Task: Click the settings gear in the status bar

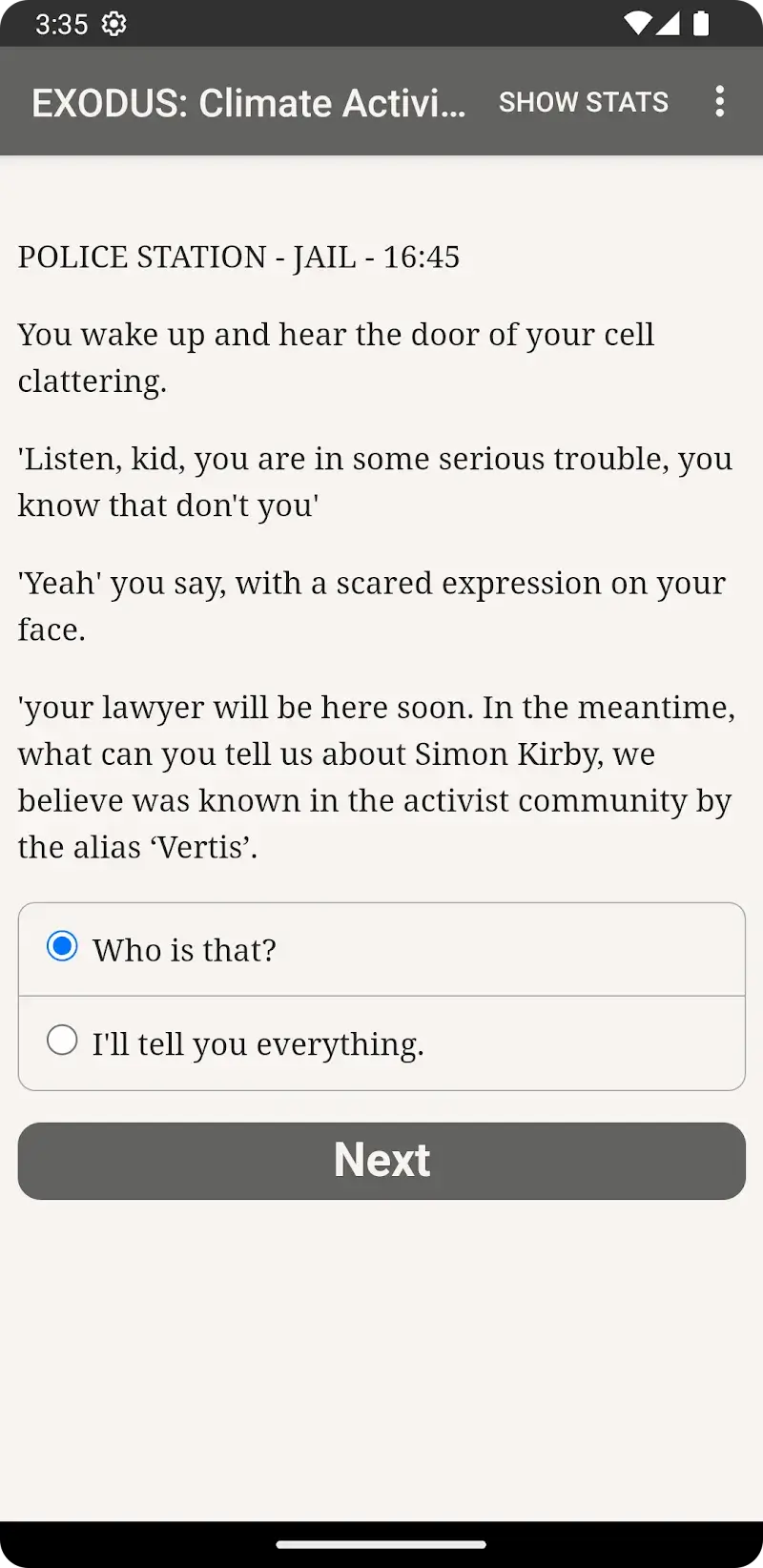Action: pyautogui.click(x=113, y=25)
